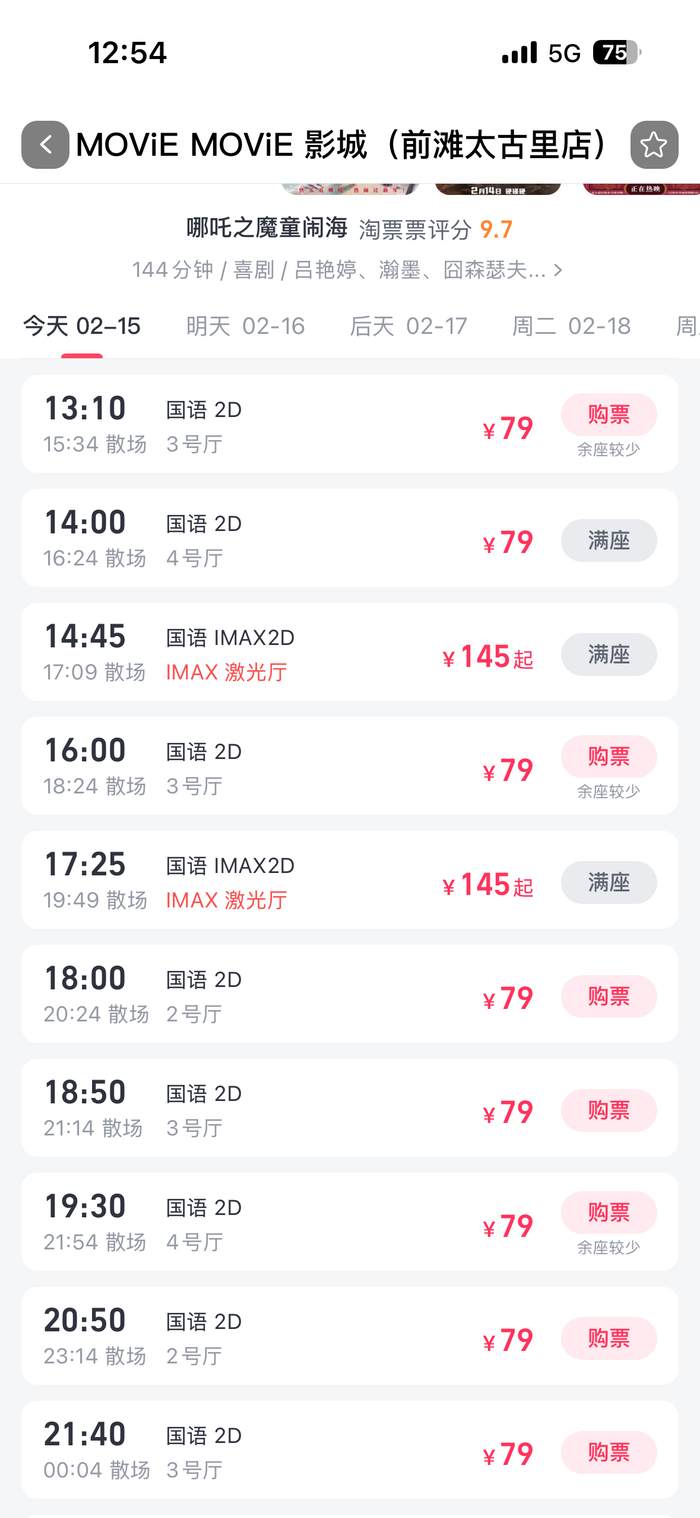Buy tickets for the 13:10 showing
Image resolution: width=700 pixels, height=1518 pixels.
tap(608, 414)
